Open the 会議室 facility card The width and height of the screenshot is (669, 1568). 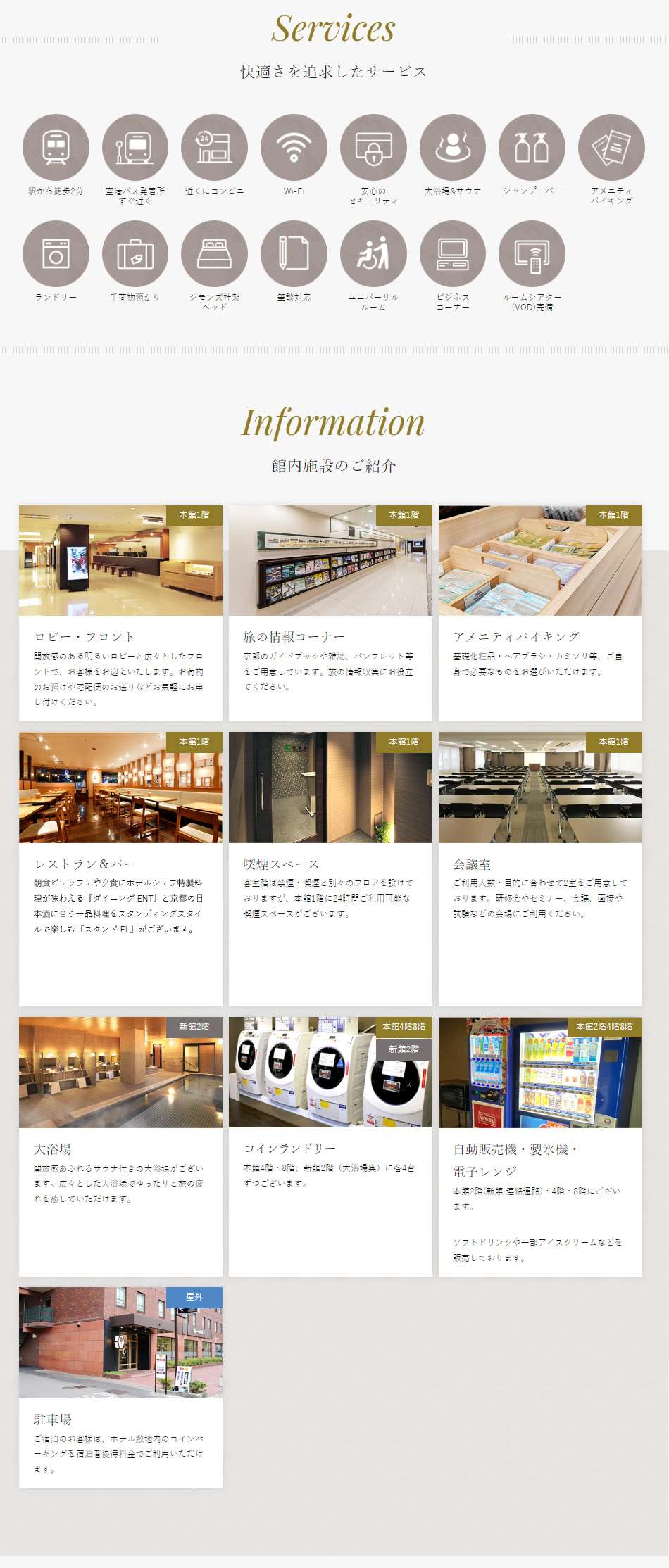click(x=540, y=868)
